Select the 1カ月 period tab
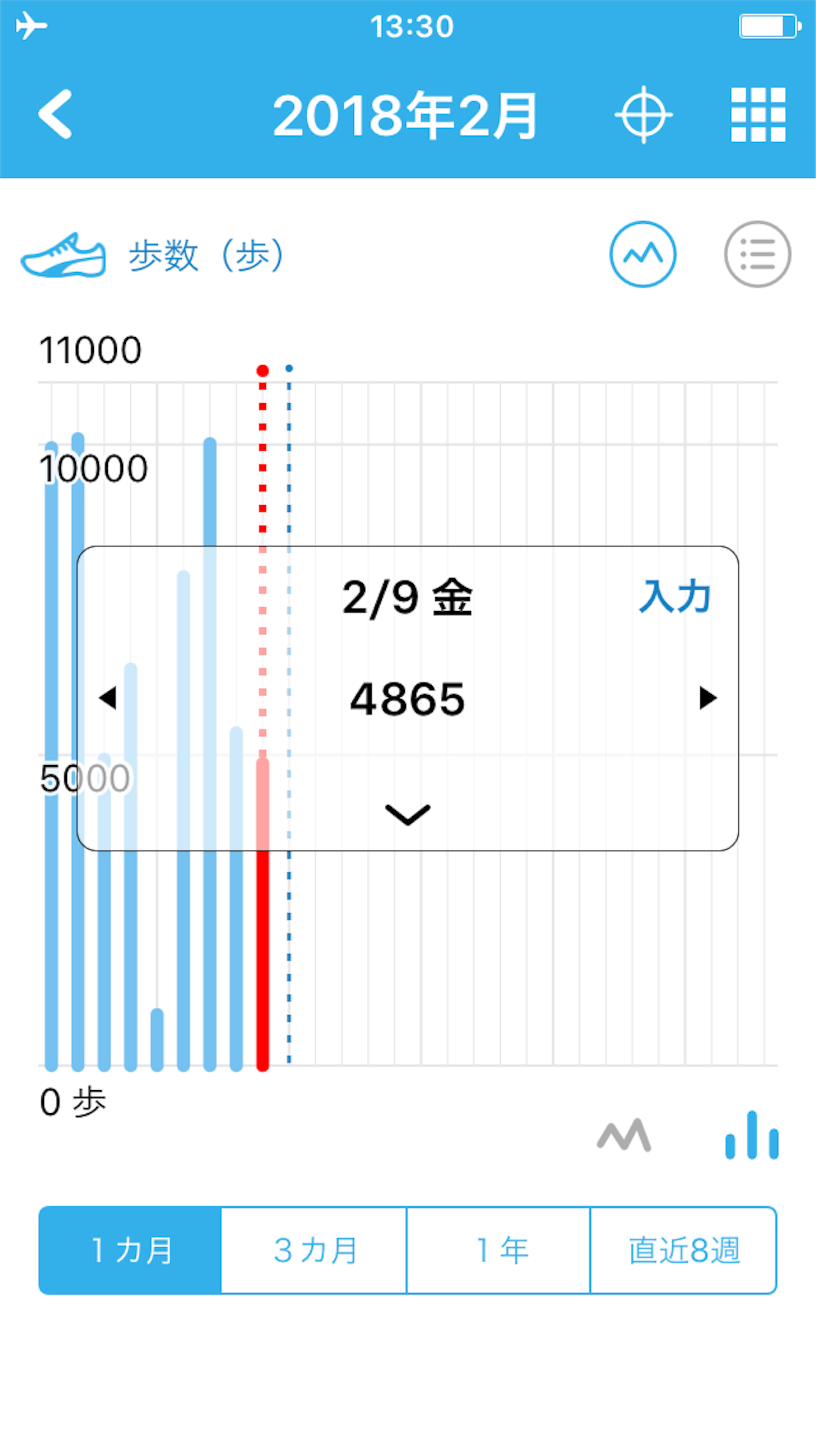This screenshot has width=816, height=1448. point(130,1250)
